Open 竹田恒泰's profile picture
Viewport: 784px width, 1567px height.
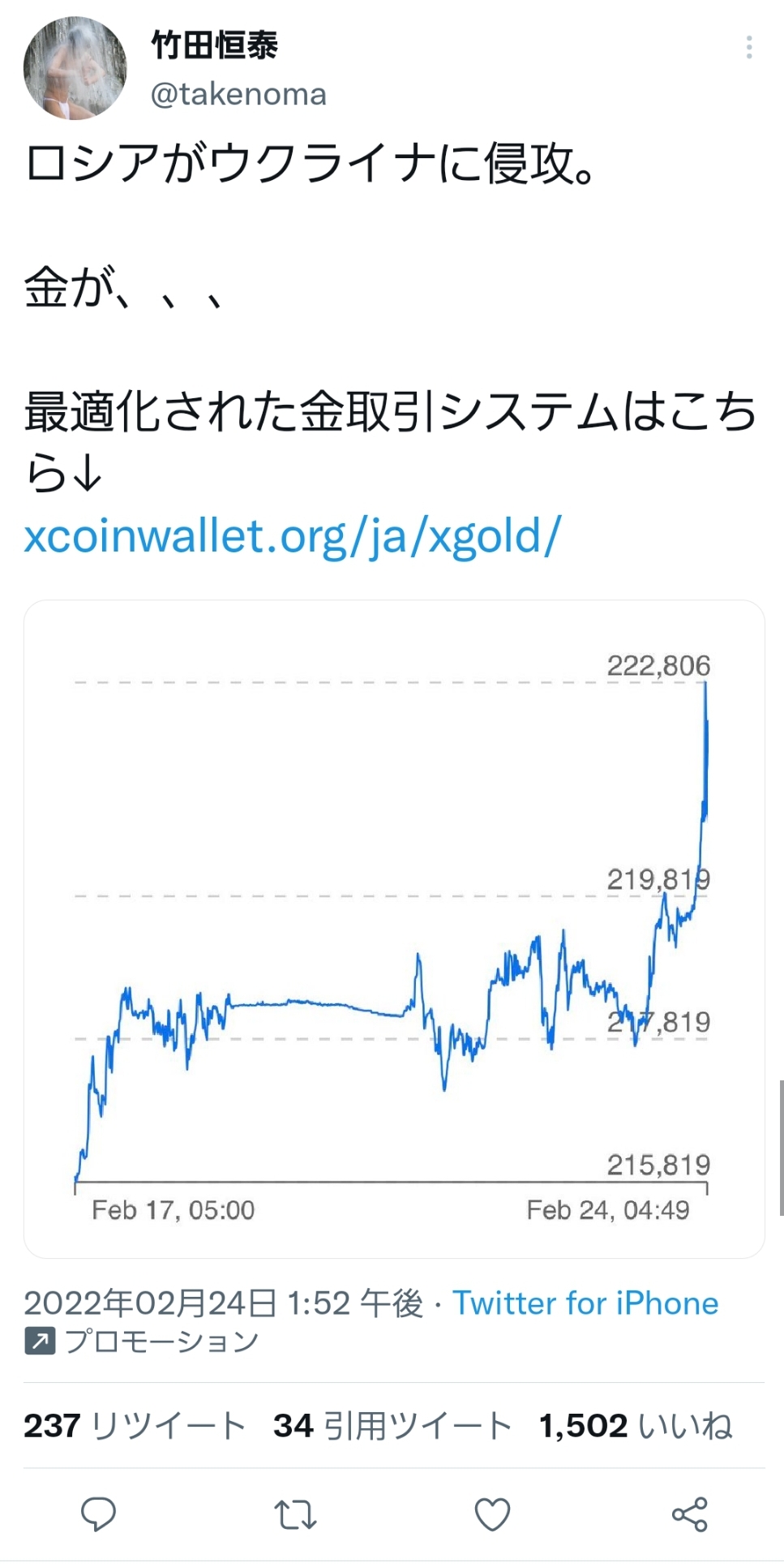(x=75, y=68)
